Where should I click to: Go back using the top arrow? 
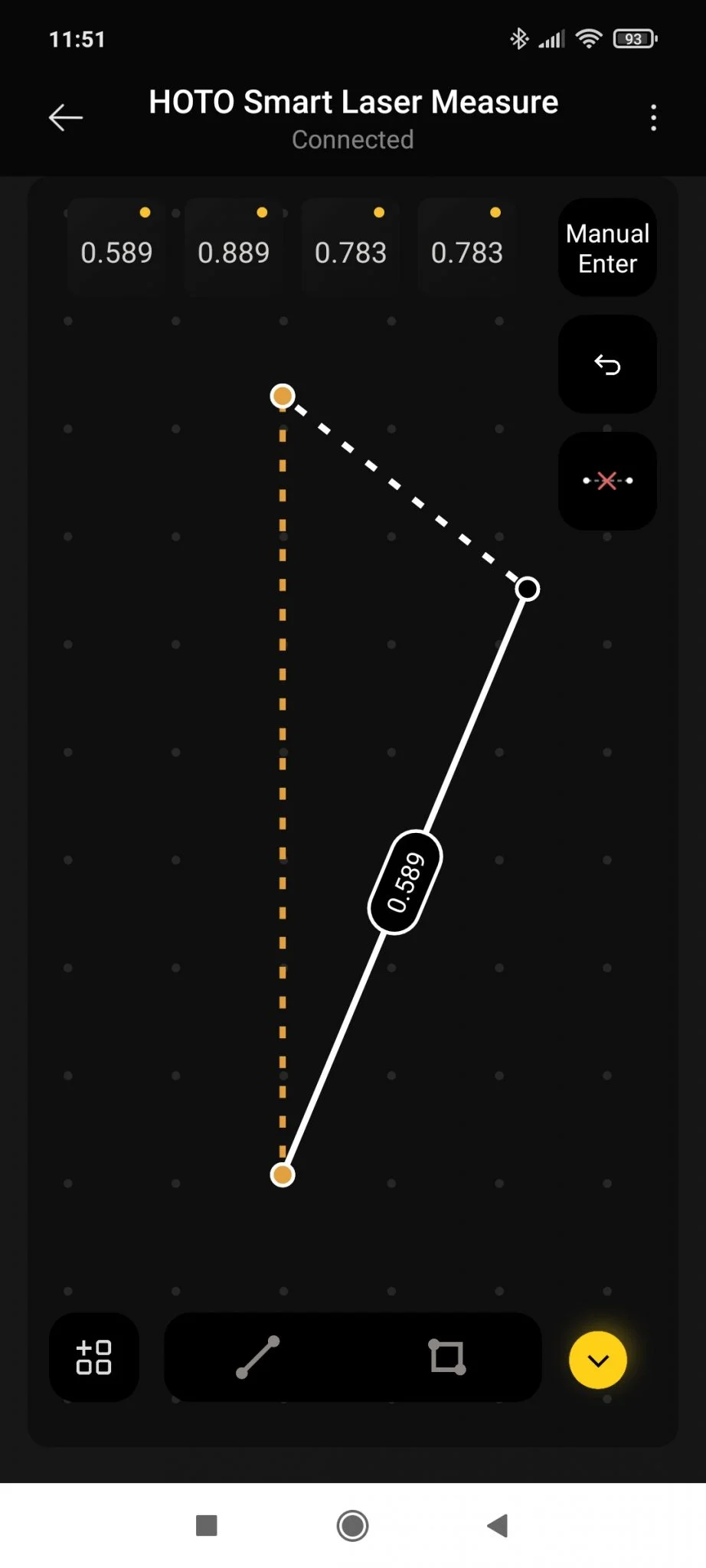coord(66,117)
